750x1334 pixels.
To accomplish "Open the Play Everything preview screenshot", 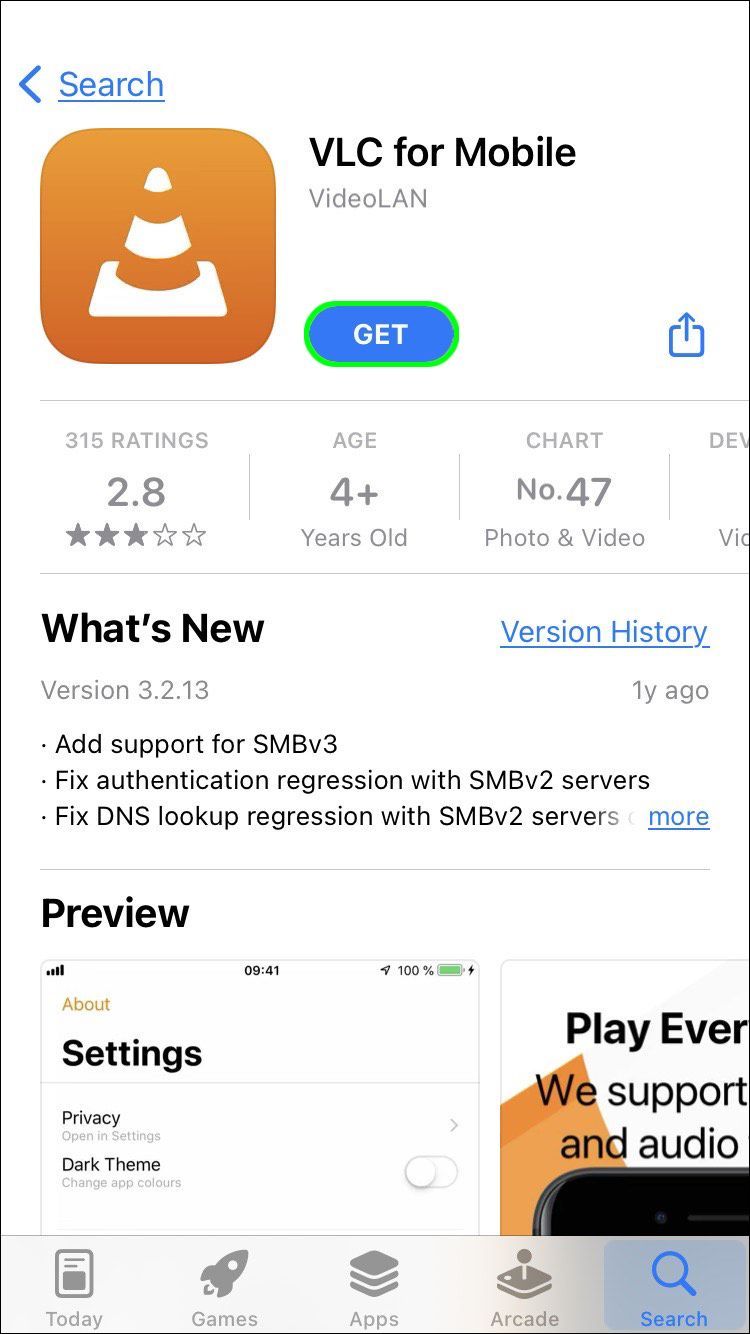I will [625, 1095].
